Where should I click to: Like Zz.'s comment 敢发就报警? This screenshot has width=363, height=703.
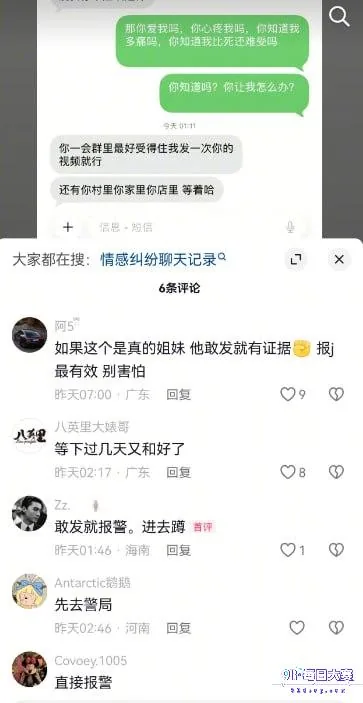coord(293,550)
